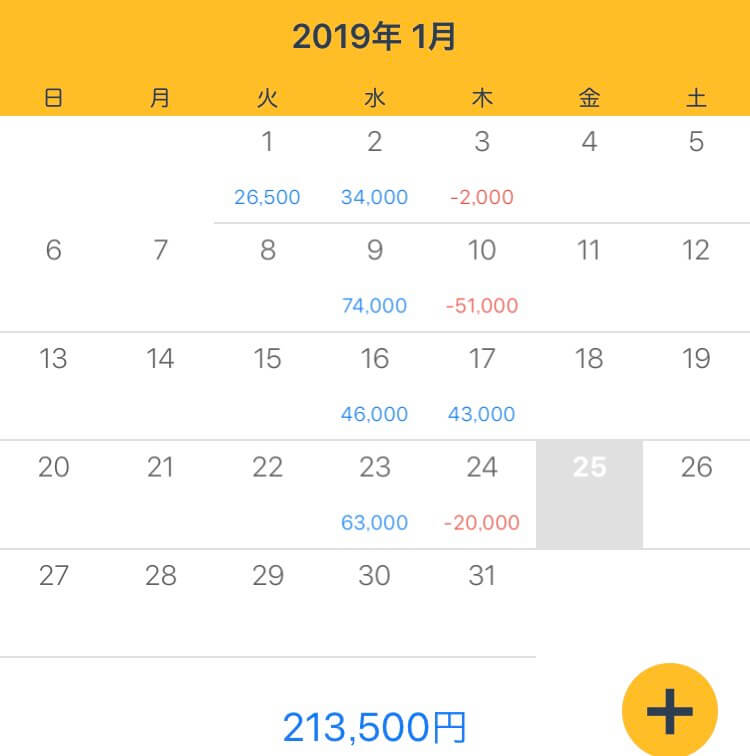Select January 10 showing -51,000
The height and width of the screenshot is (756, 750).
point(481,277)
